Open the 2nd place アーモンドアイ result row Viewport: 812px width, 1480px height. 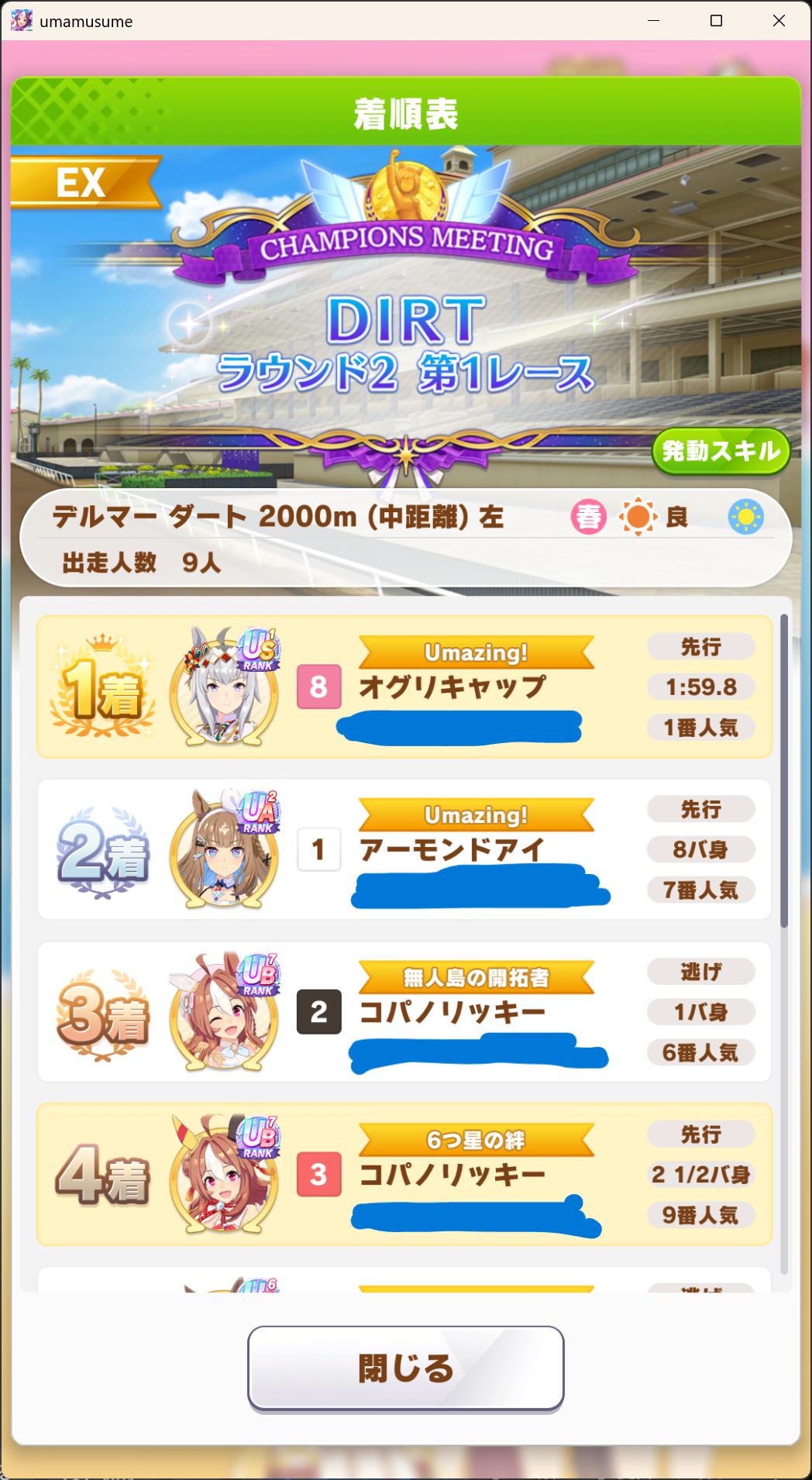click(x=404, y=849)
